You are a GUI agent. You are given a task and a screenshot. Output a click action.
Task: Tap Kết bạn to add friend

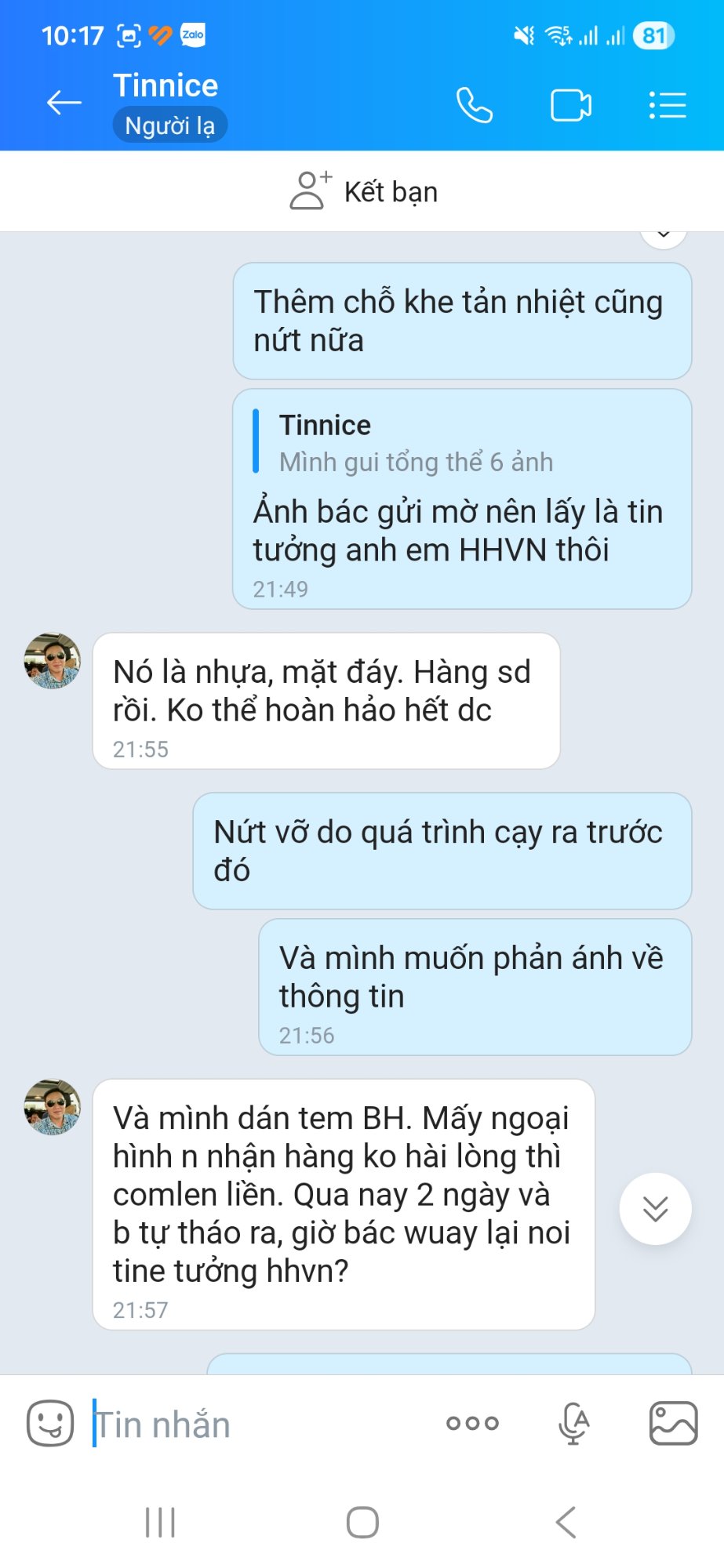click(363, 192)
